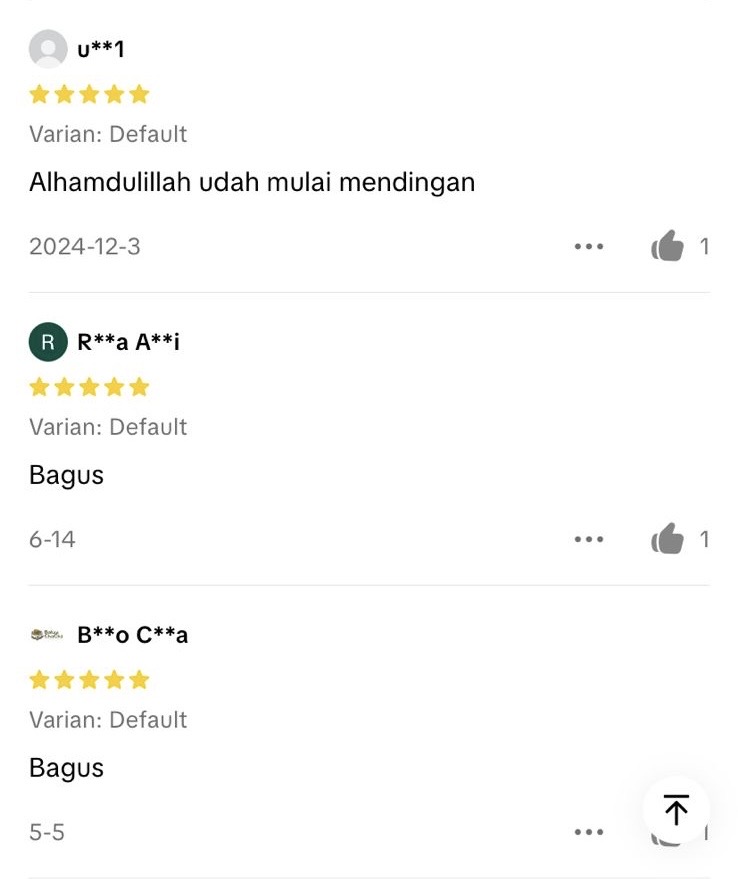
Task: Open more options on B**o C**a's review
Action: (589, 832)
